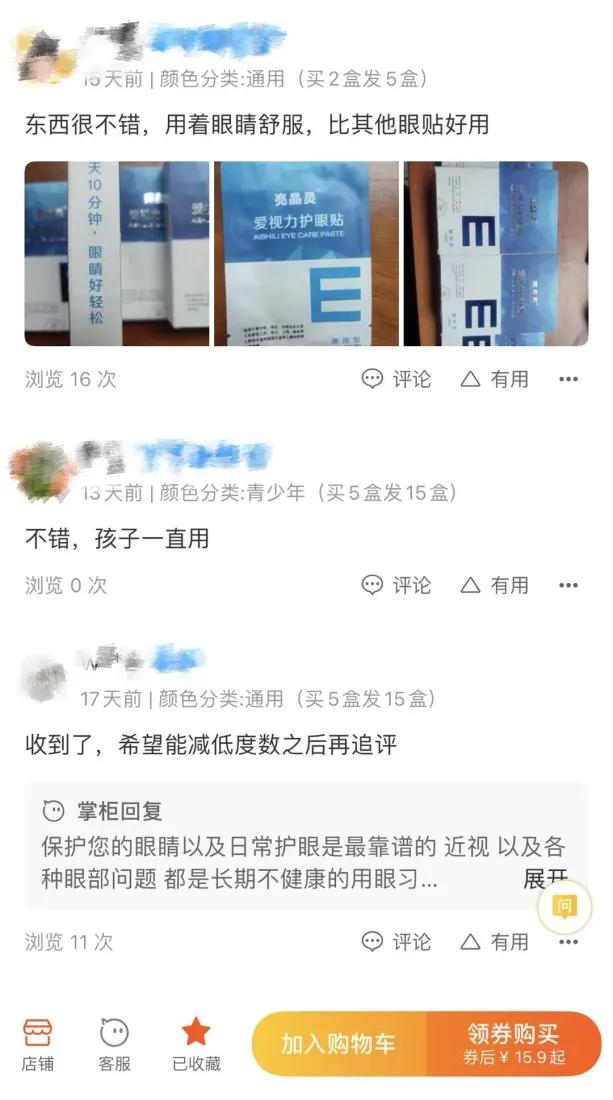Open more options for the 东西很不错 review

click(x=568, y=379)
